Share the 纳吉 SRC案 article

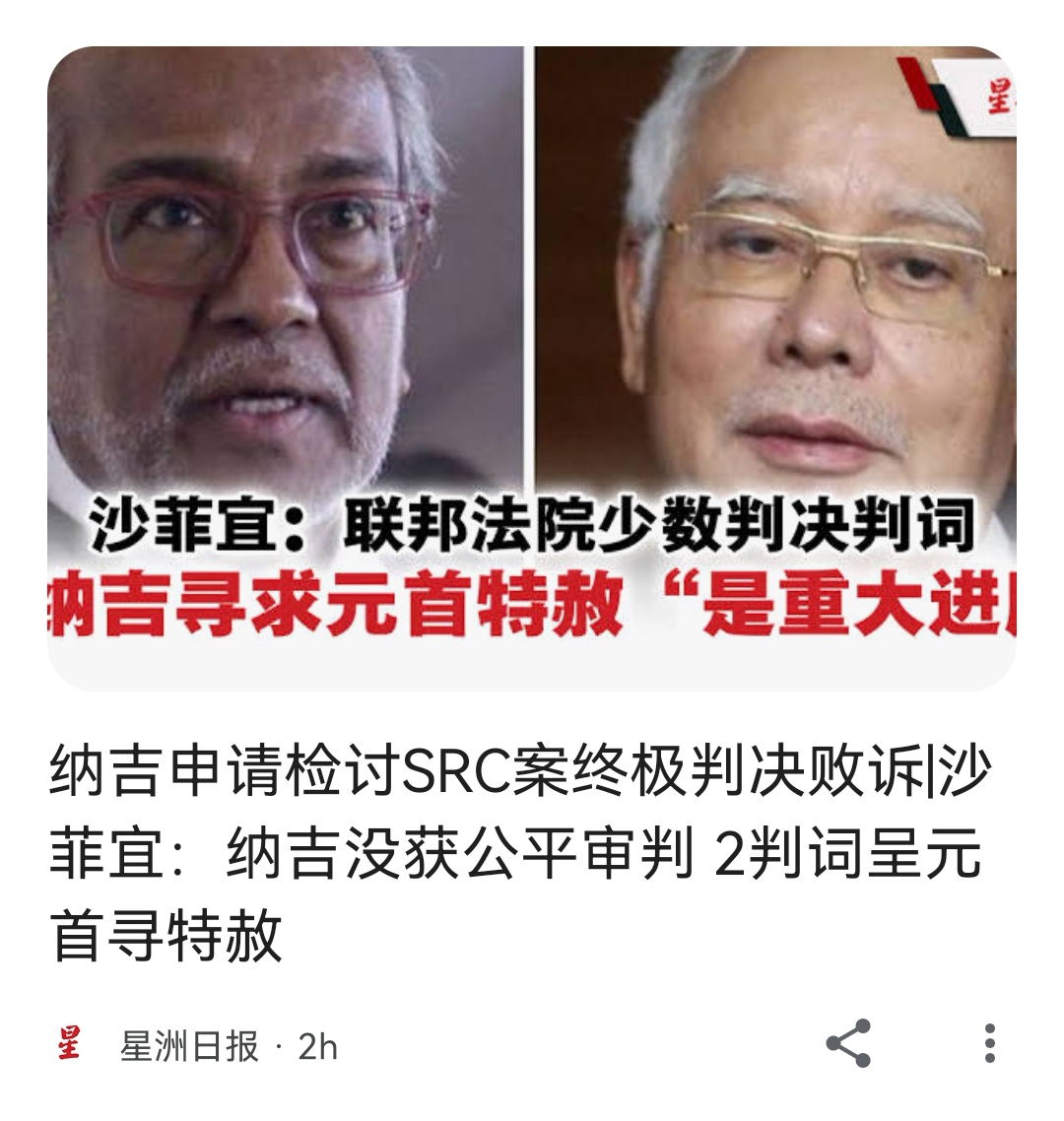pos(847,1043)
